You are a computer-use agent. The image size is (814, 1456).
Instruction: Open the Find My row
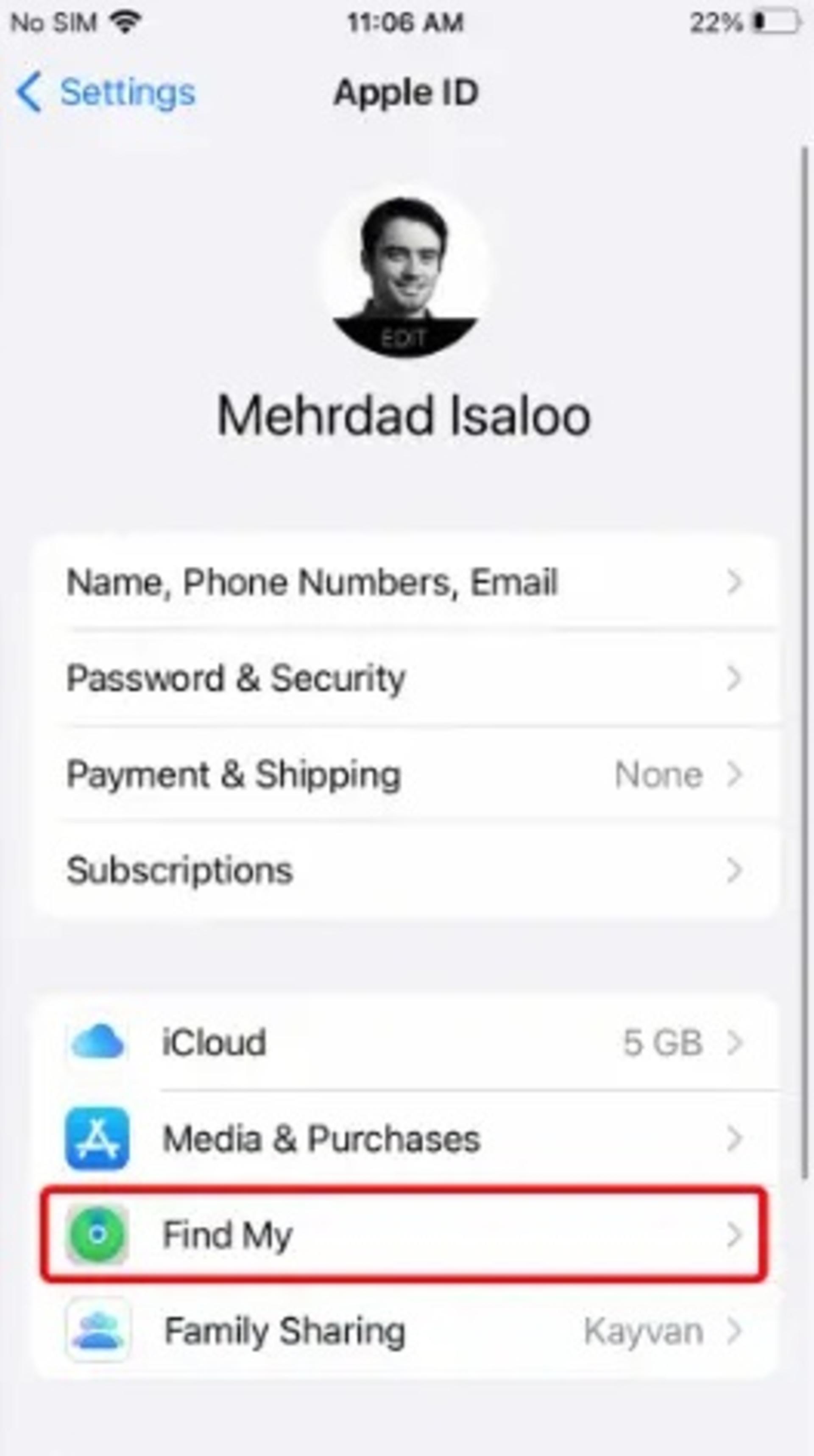404,1234
